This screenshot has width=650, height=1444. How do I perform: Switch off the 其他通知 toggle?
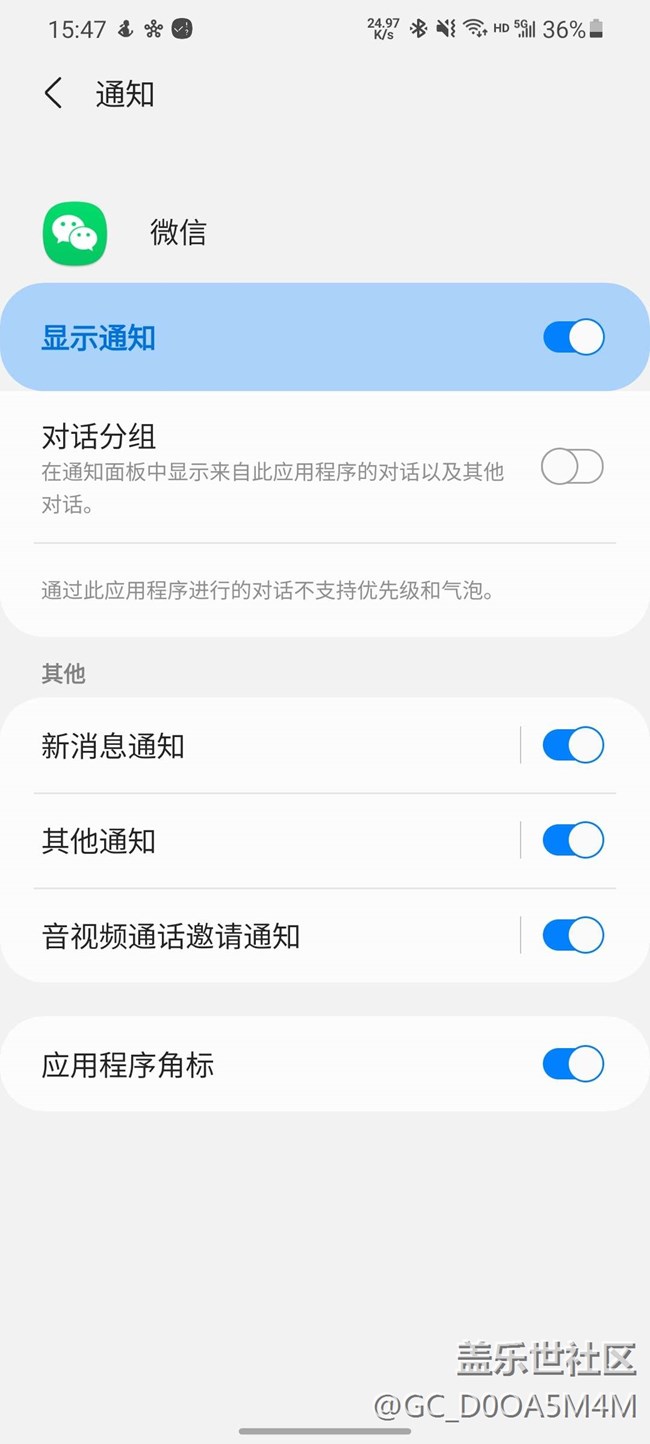[x=573, y=841]
